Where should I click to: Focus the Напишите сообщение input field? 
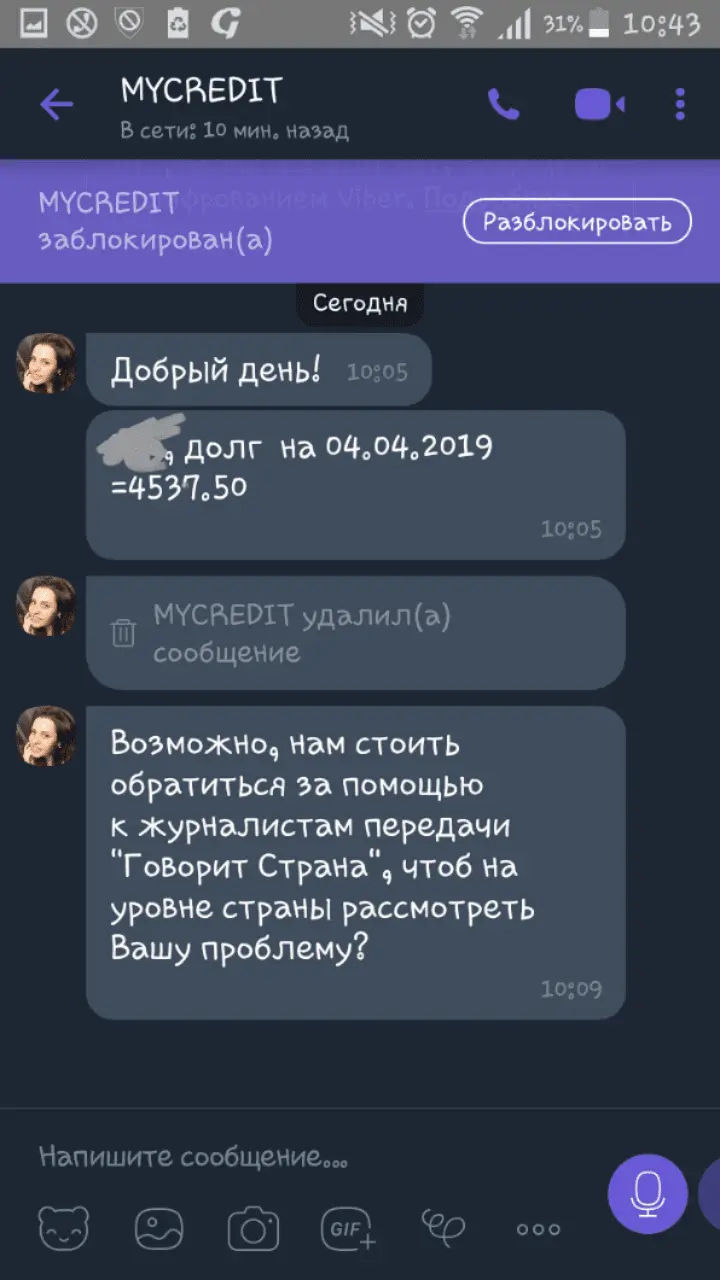pyautogui.click(x=300, y=1158)
